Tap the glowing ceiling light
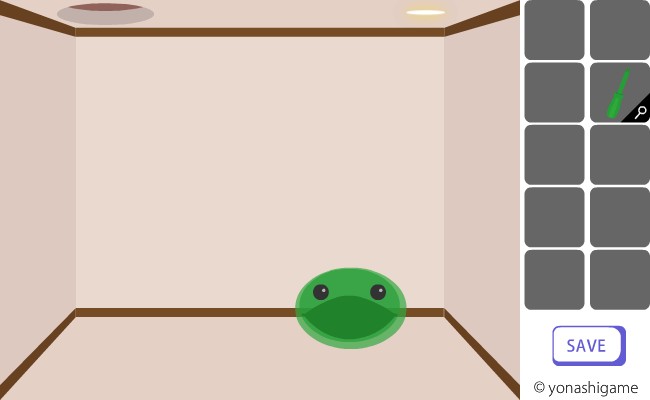 point(425,12)
